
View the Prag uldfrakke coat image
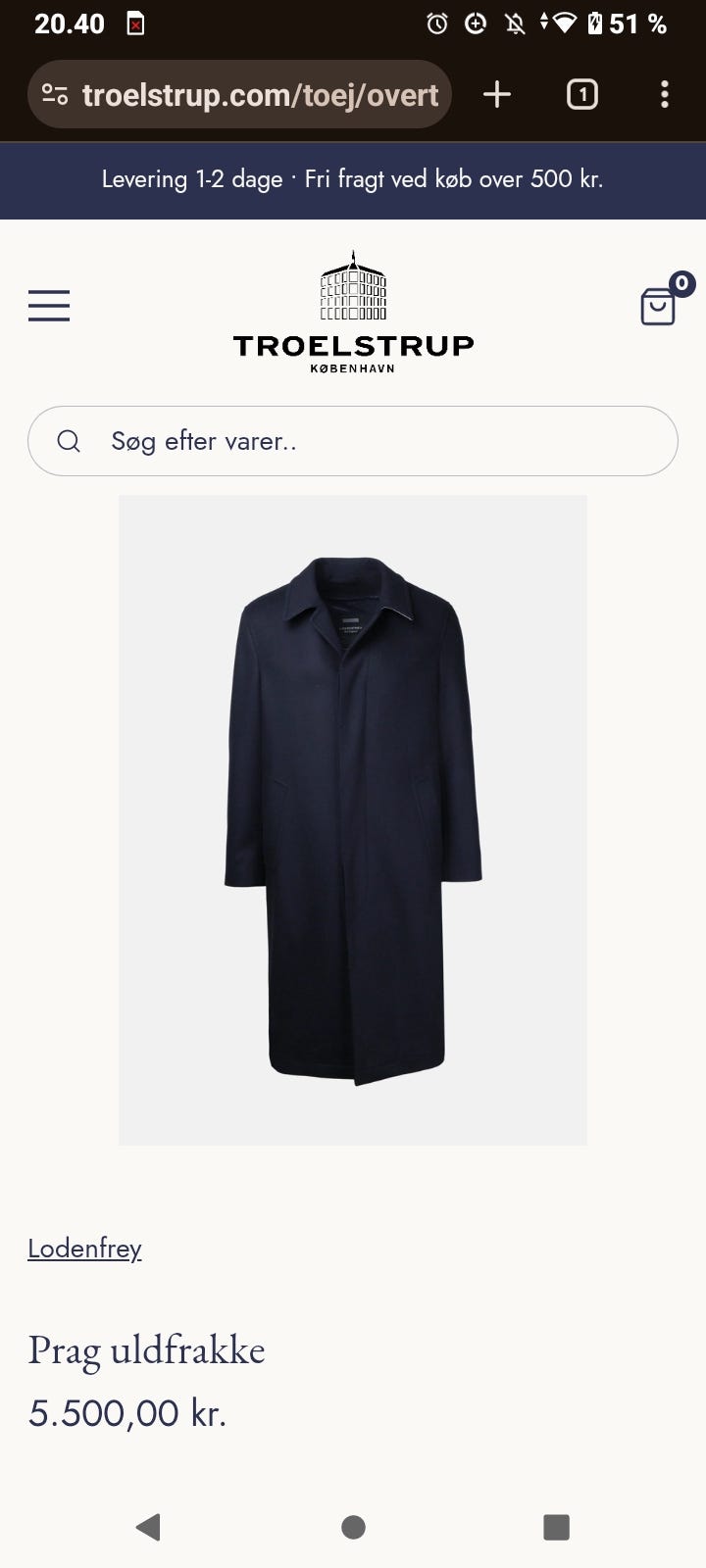click(353, 819)
